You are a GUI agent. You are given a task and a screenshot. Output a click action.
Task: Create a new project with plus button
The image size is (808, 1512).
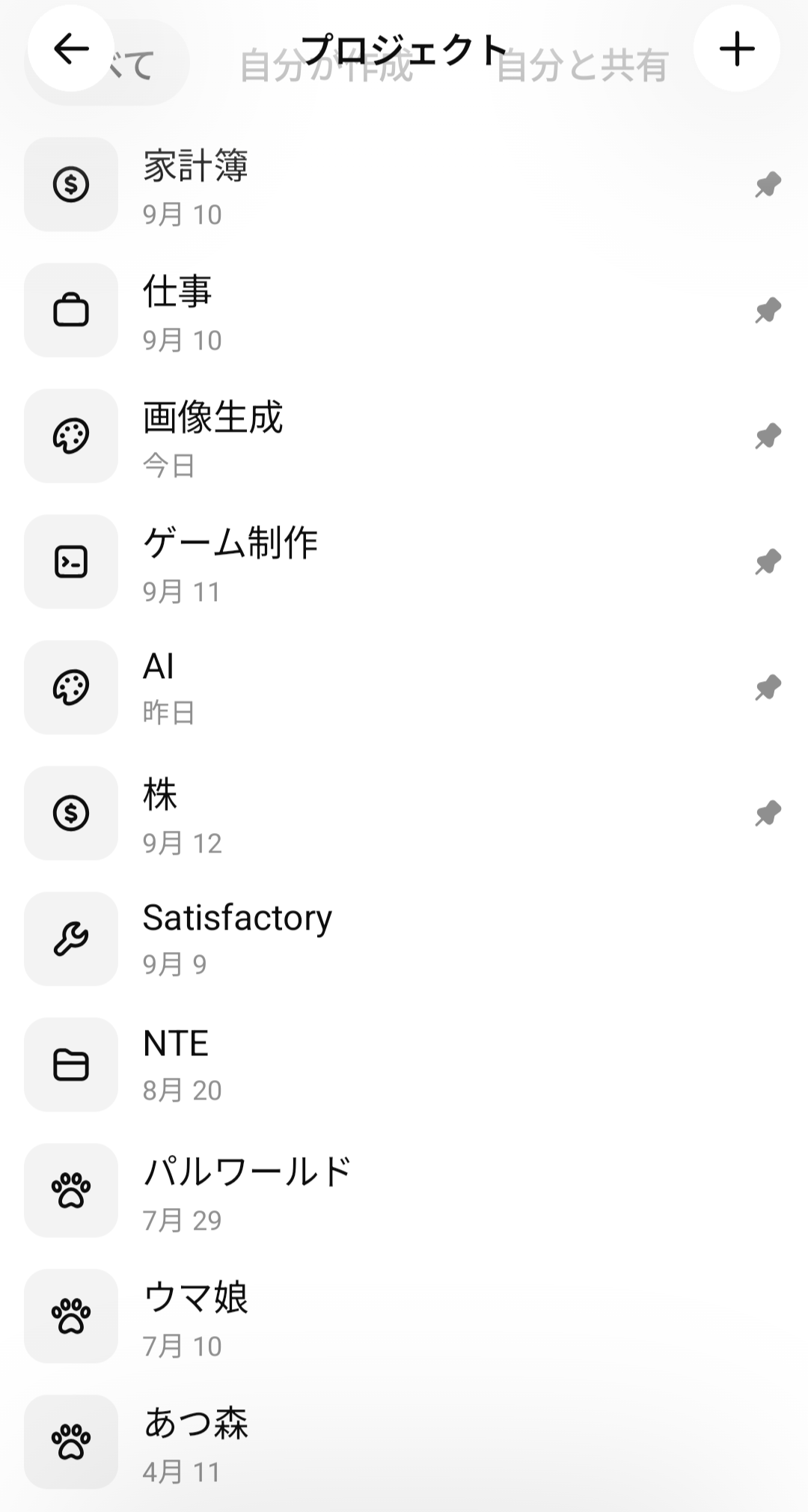pos(737,49)
